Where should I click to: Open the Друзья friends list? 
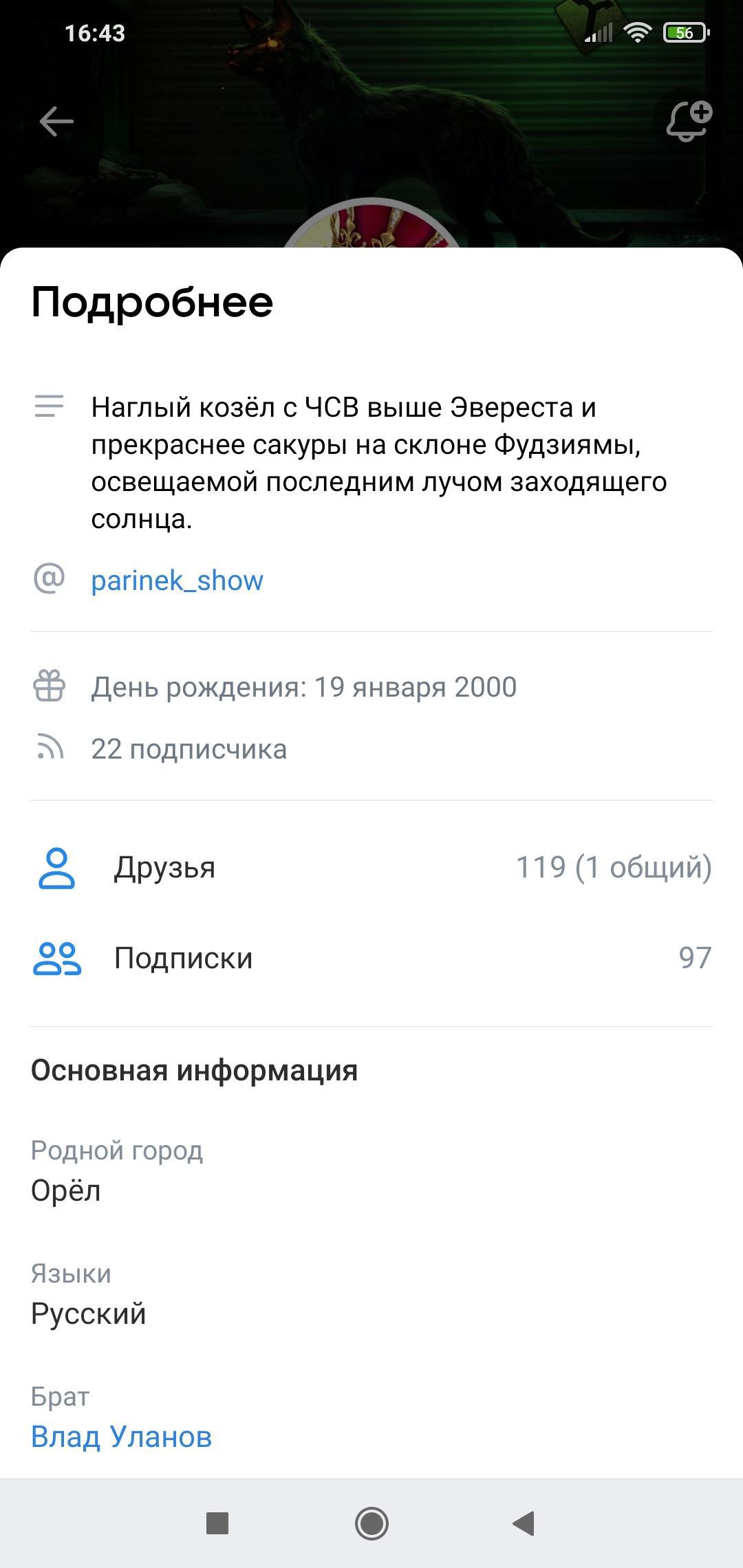point(371,867)
